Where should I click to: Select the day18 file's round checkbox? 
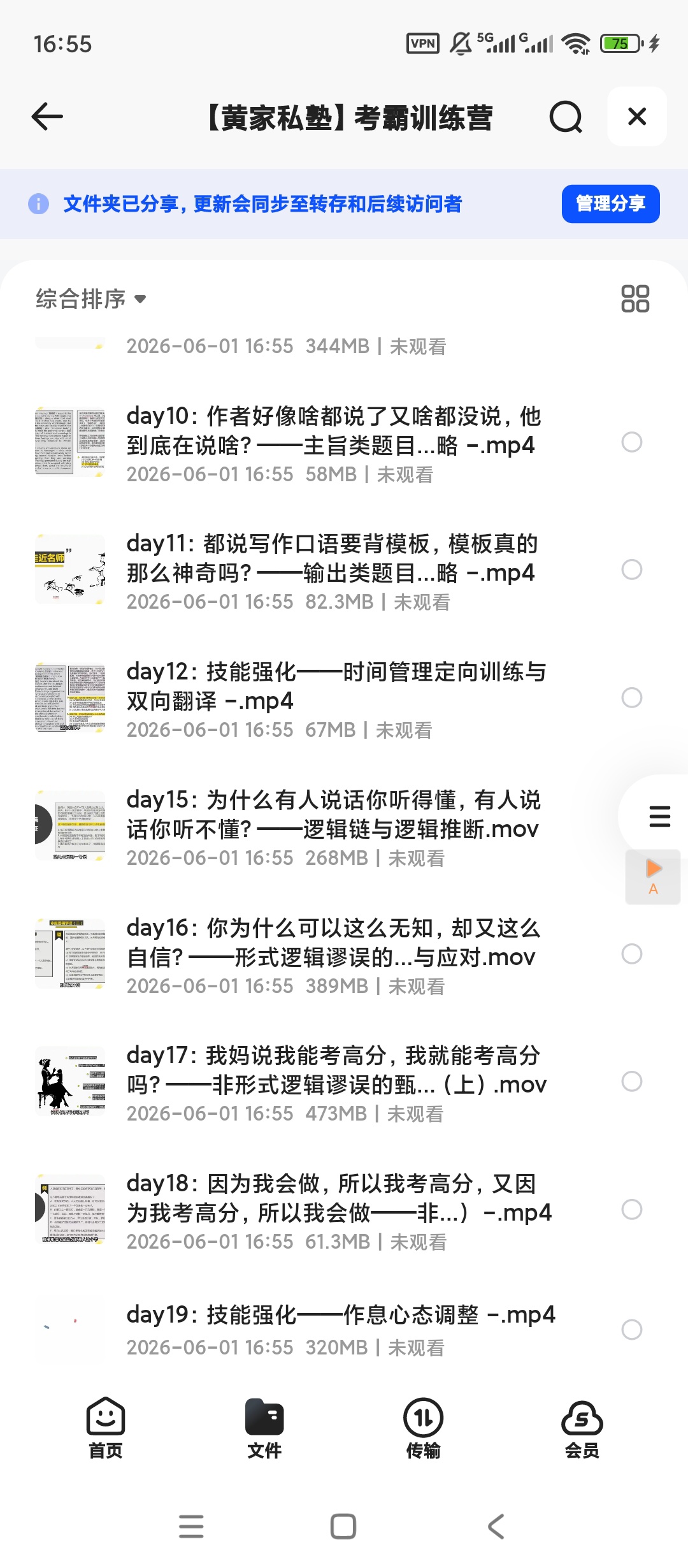[x=631, y=1210]
